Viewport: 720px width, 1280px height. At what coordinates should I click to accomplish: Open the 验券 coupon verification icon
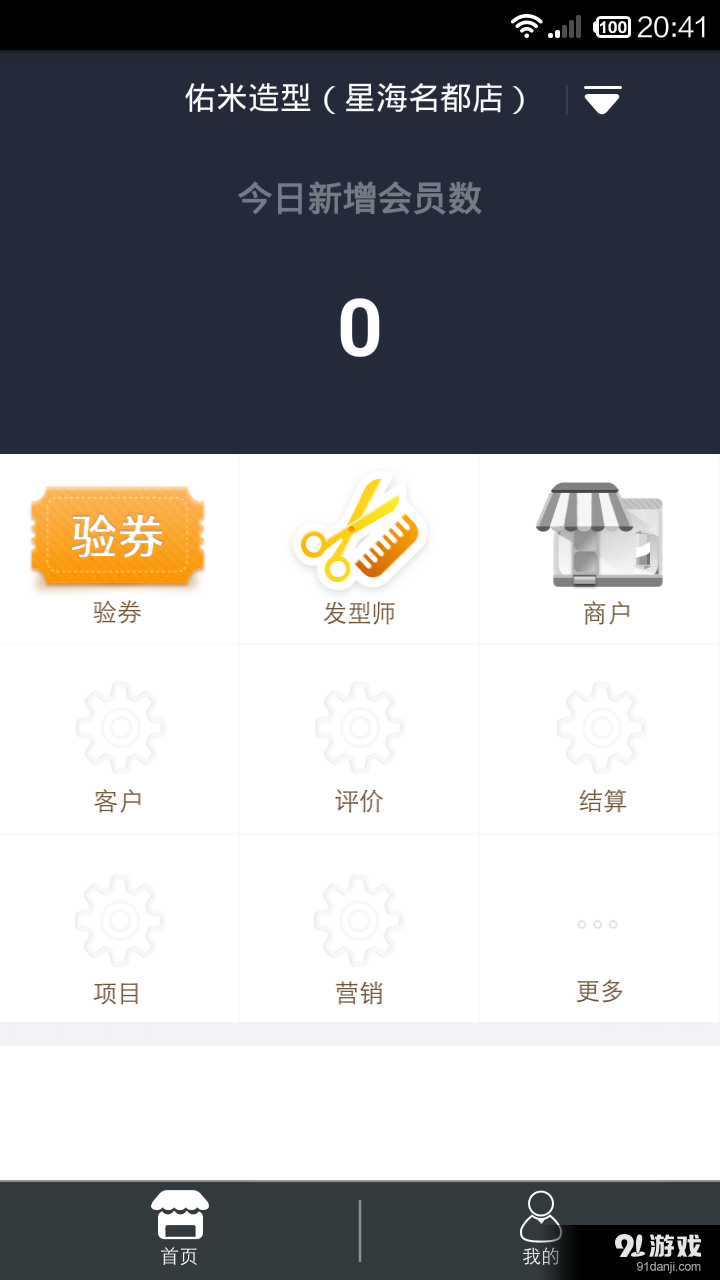click(x=117, y=535)
